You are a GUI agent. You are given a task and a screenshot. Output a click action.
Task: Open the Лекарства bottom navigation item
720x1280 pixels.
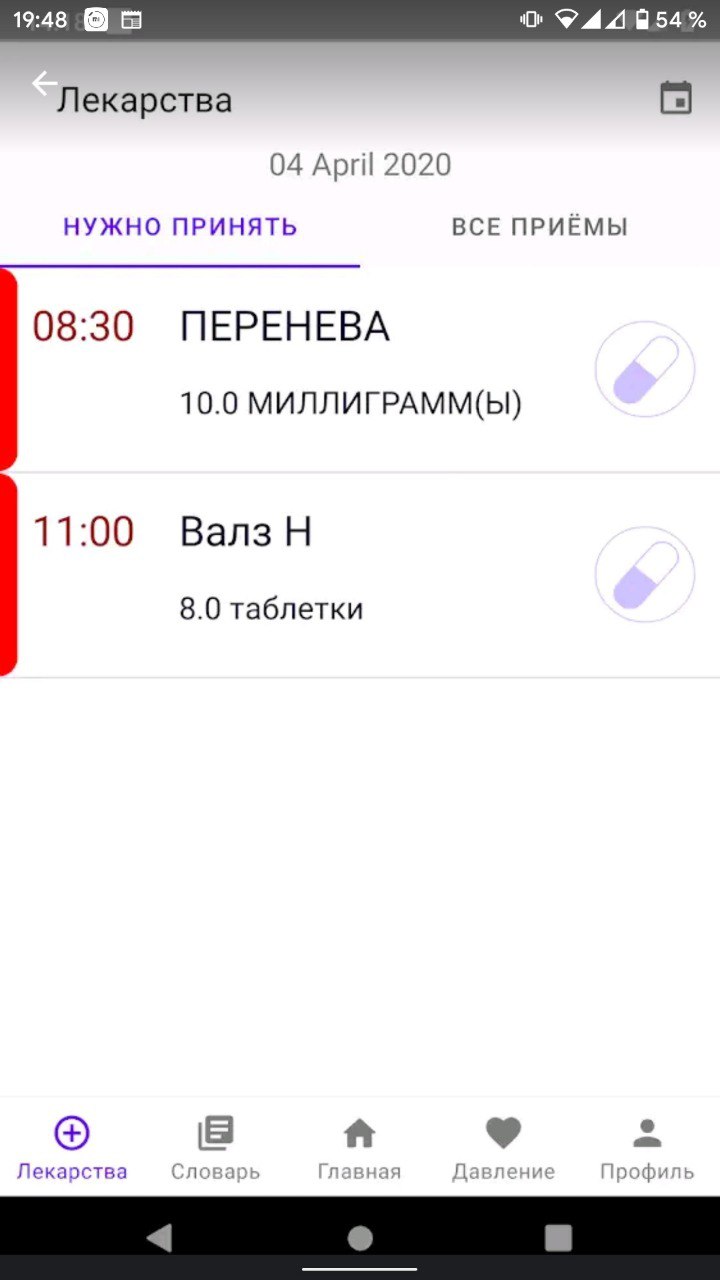click(72, 1148)
